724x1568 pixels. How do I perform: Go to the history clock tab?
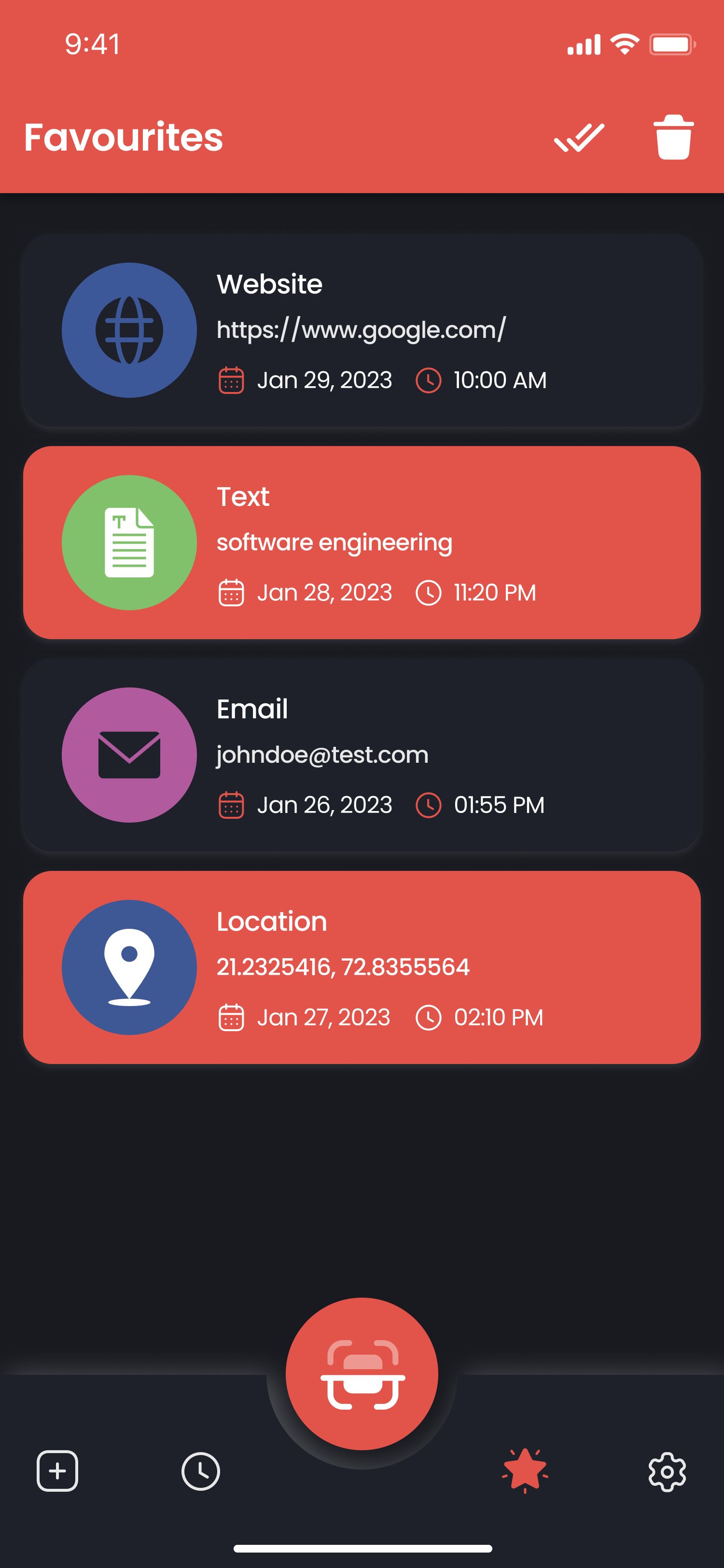(x=201, y=1471)
